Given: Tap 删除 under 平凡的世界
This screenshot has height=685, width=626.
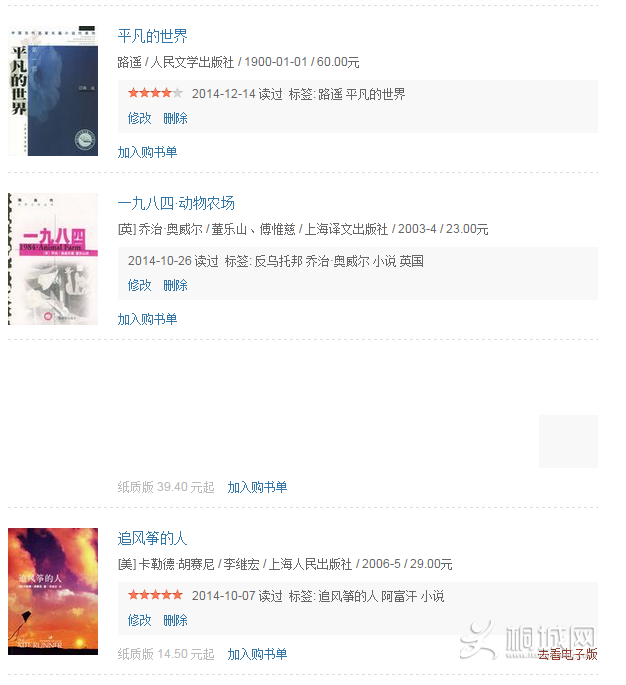Looking at the screenshot, I should coord(175,118).
